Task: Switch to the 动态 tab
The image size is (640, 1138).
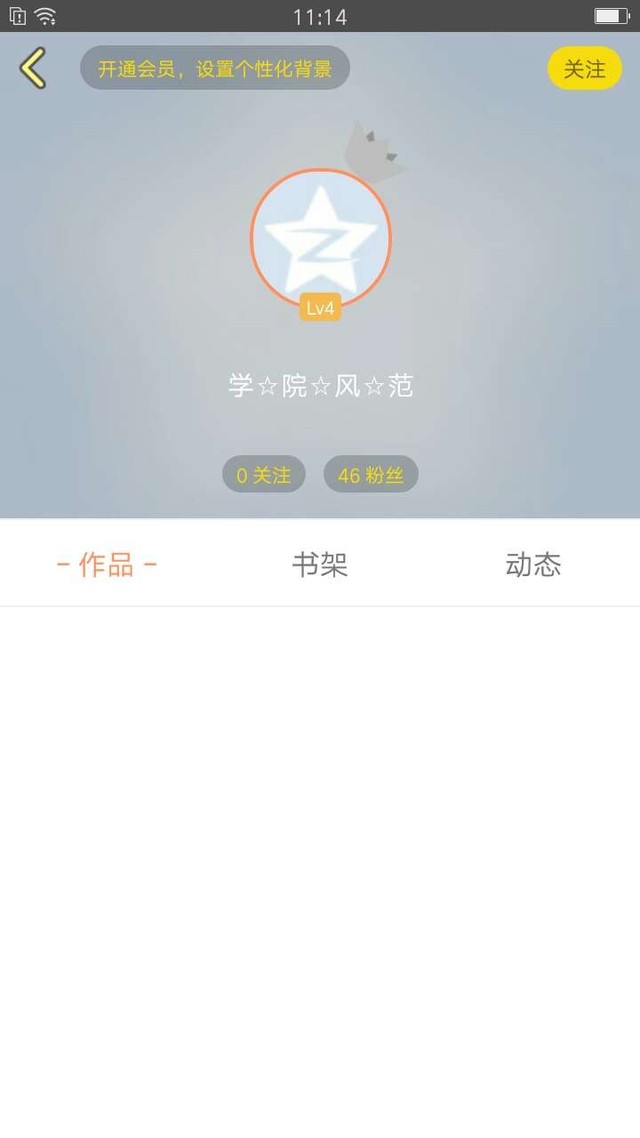Action: (x=533, y=564)
